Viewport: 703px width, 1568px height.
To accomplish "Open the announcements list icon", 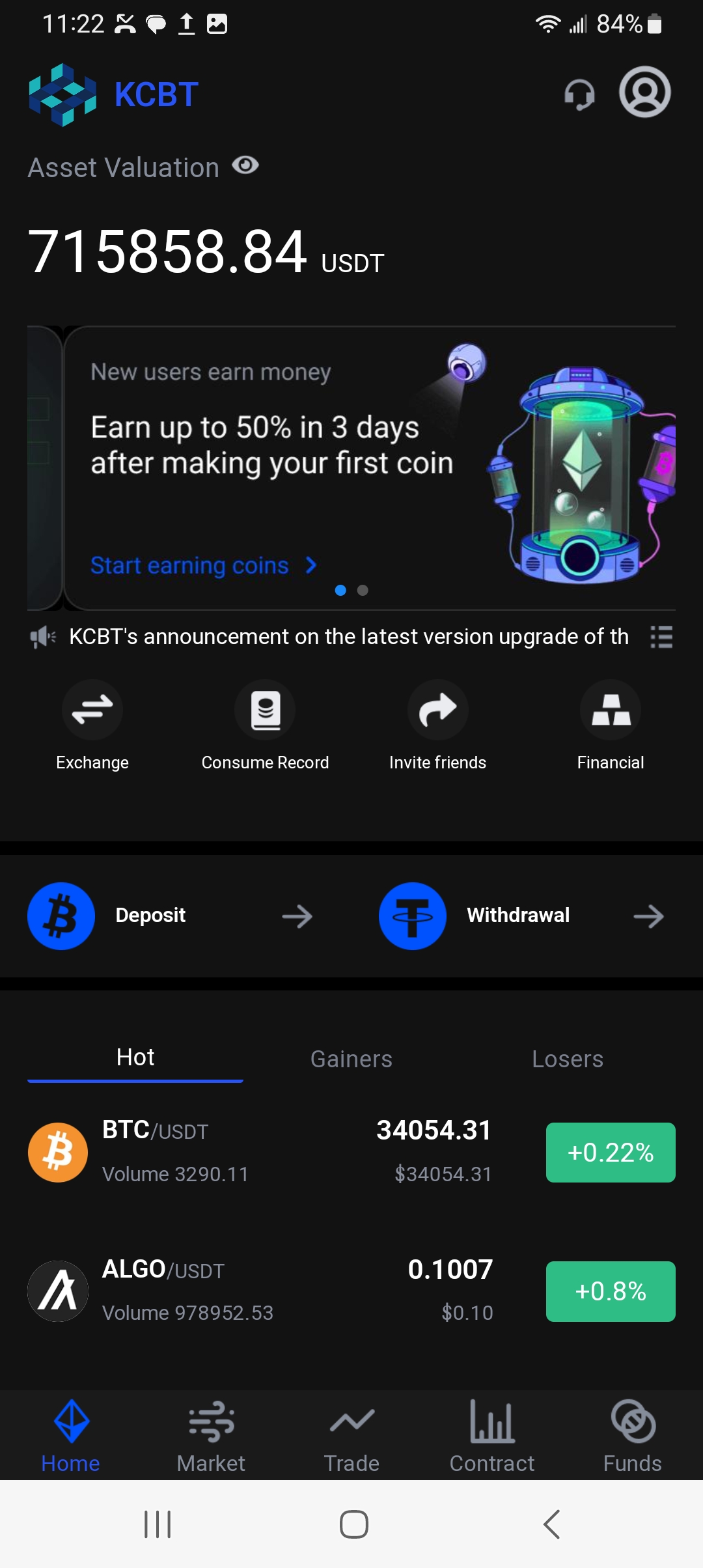I will click(661, 636).
